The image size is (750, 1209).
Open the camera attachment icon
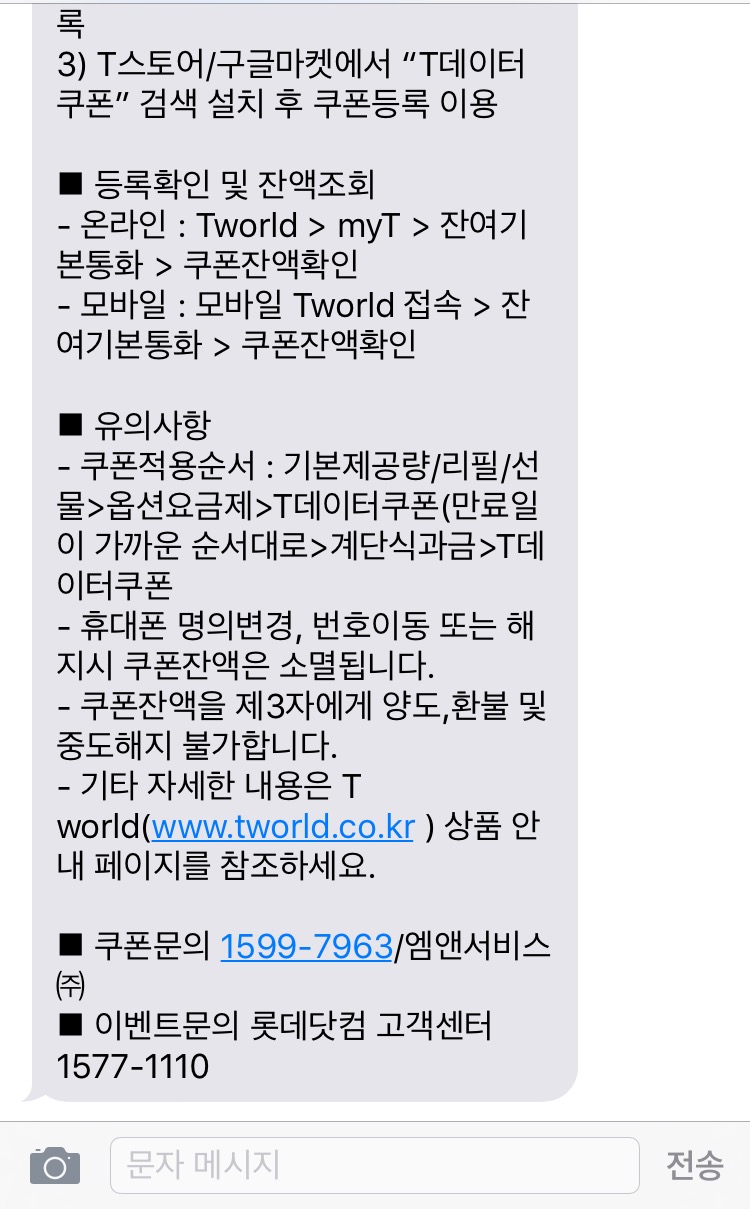click(54, 1165)
